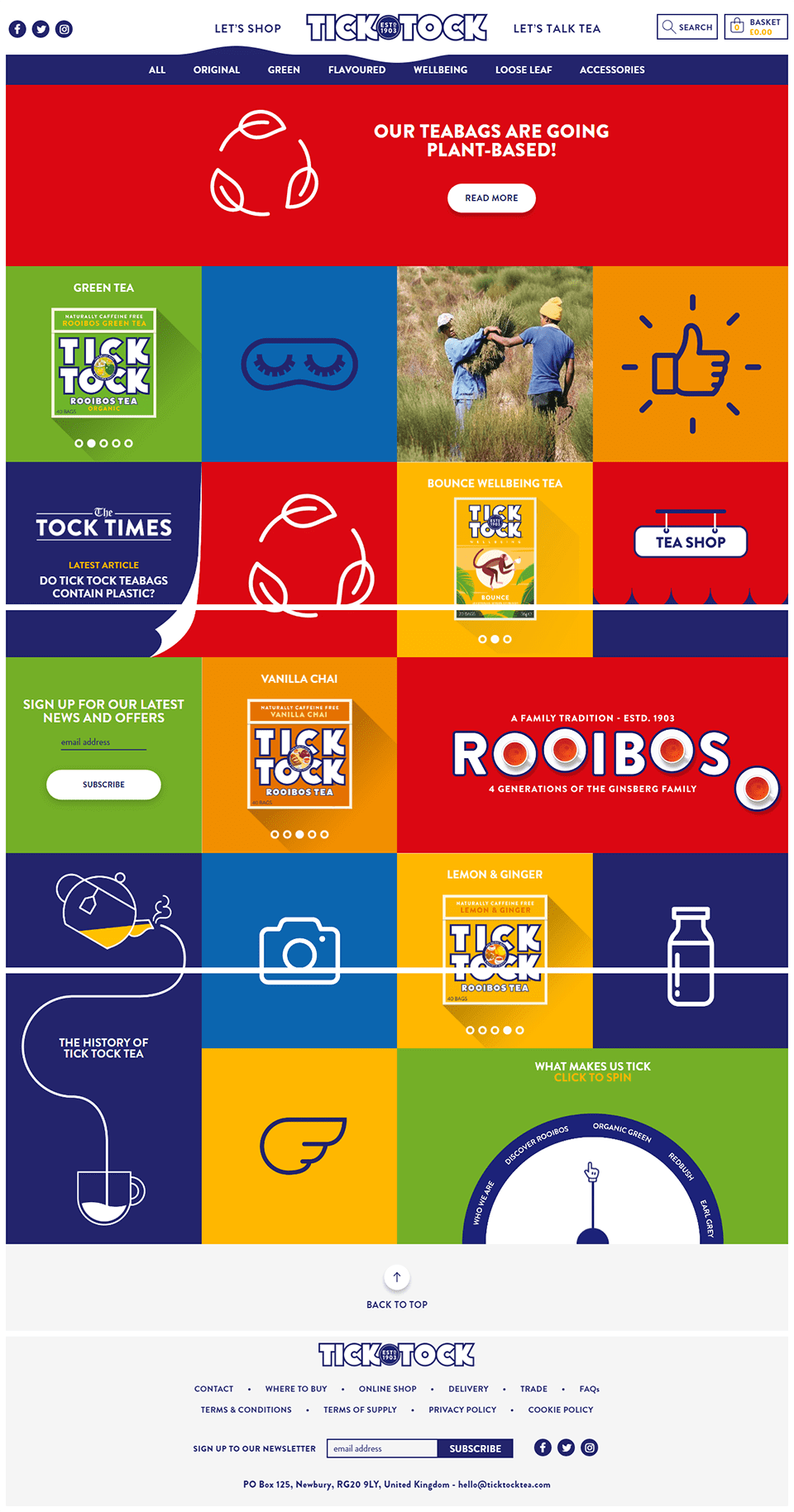Viewport: 794px width, 1512px height.
Task: Open The History of Tick Tock Tea tile
Action: pyautogui.click(x=103, y=1047)
